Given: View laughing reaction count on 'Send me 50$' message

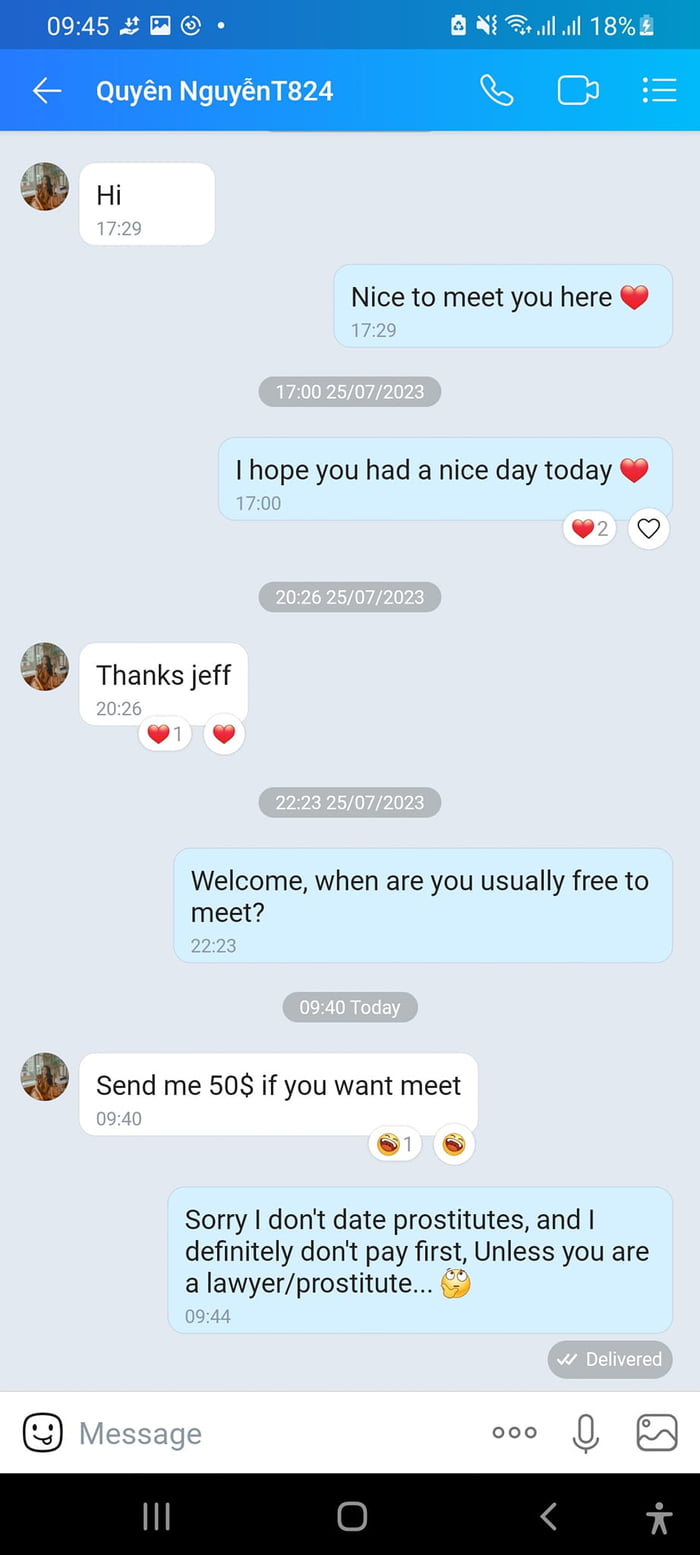Looking at the screenshot, I should pos(395,1143).
